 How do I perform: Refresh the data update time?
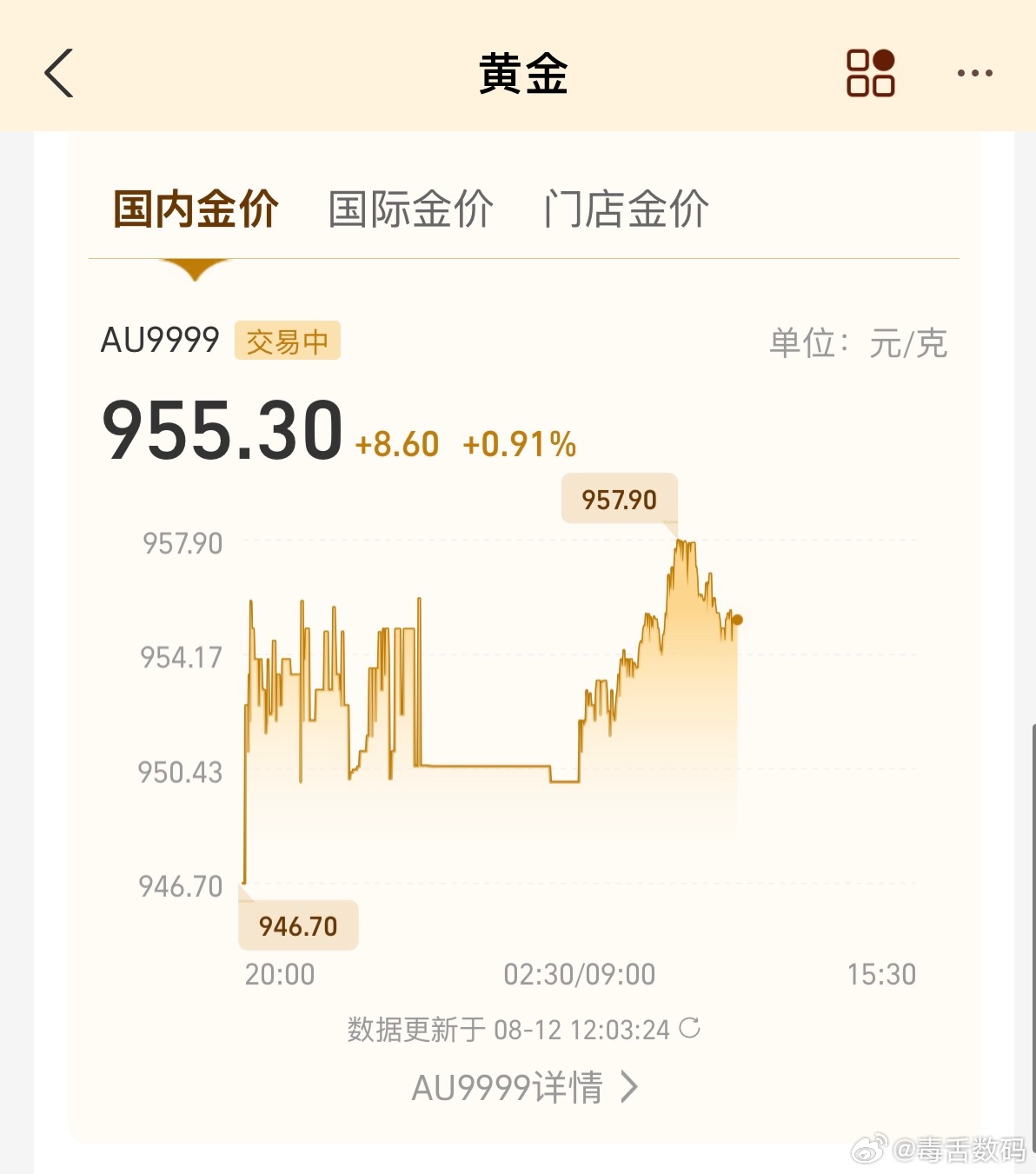point(690,1028)
